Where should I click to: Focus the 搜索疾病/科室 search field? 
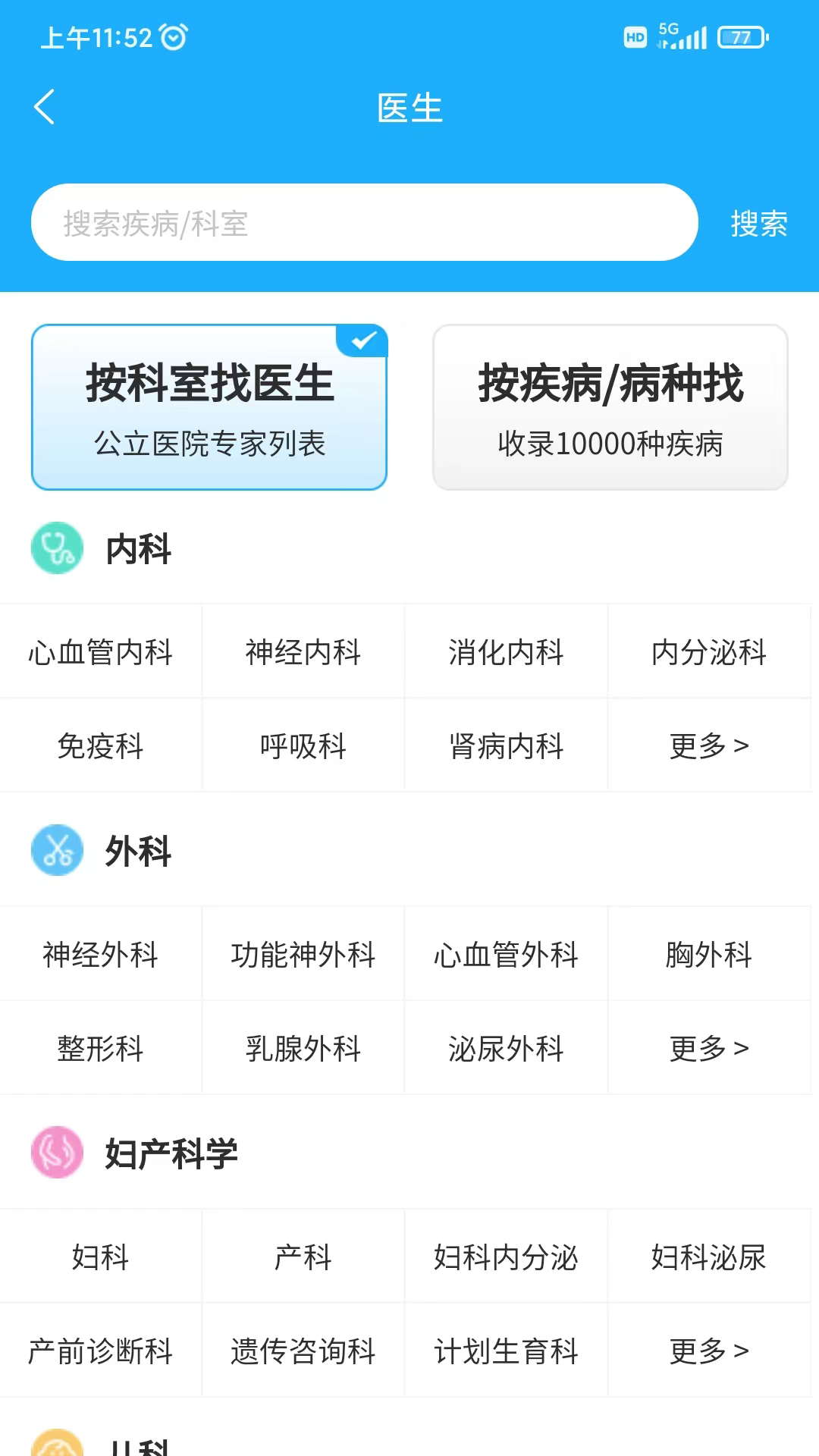click(364, 223)
